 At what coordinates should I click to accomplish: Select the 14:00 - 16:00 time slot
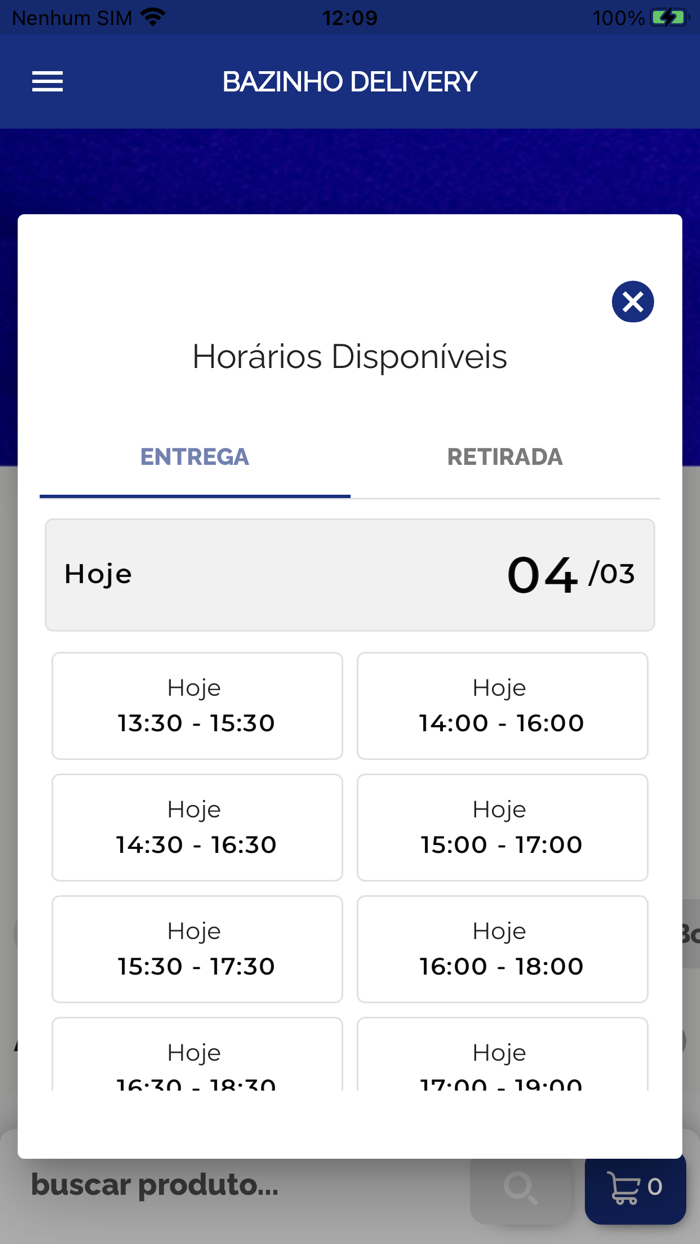502,706
